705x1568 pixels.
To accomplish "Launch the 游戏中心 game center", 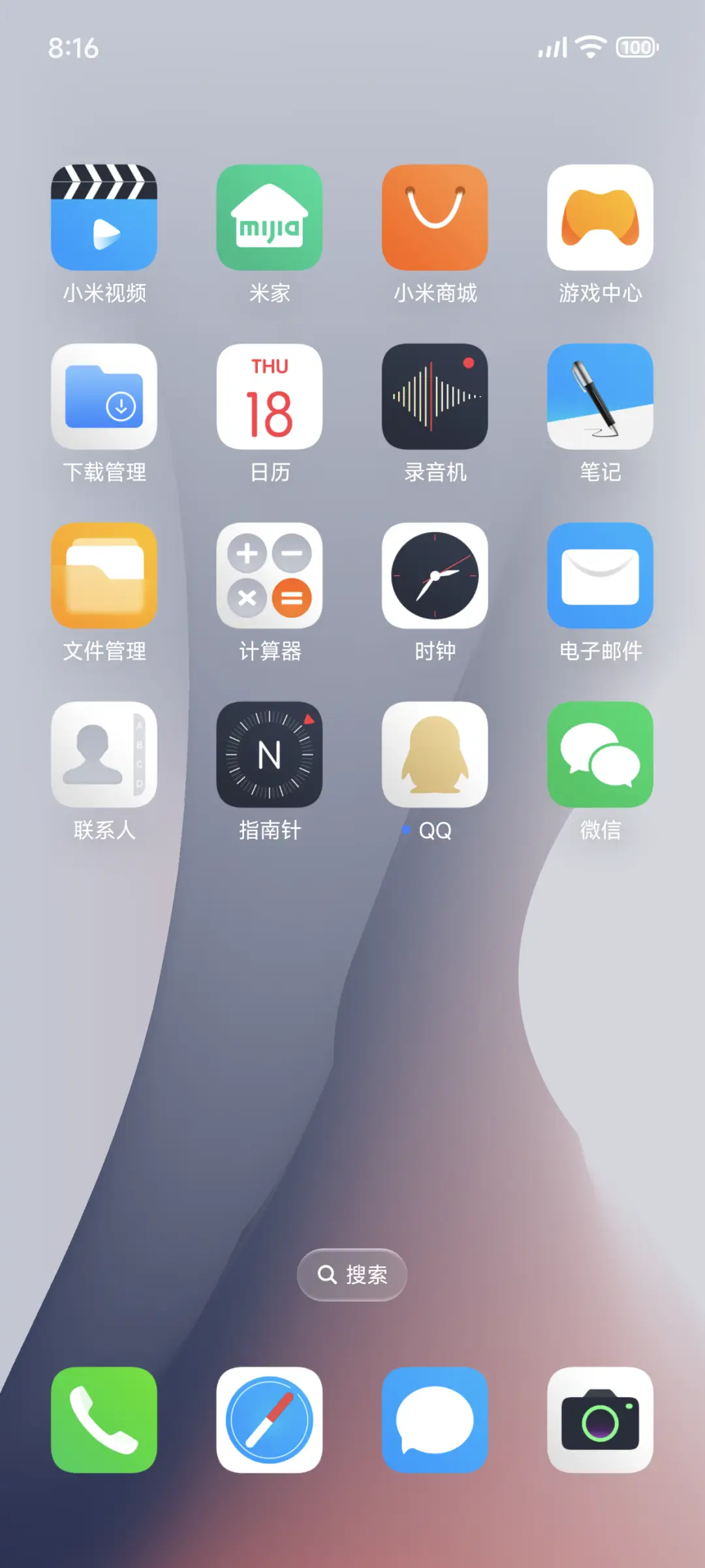I will [600, 217].
